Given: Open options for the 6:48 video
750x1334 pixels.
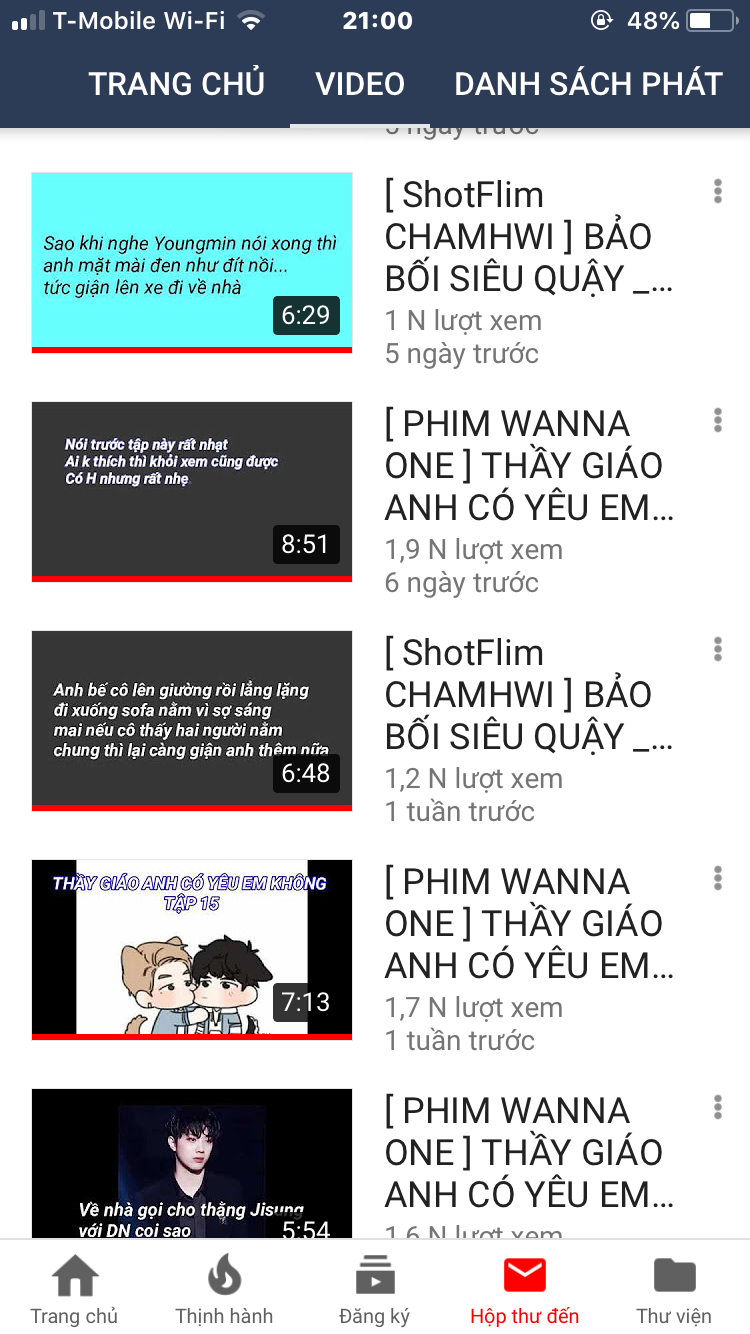Looking at the screenshot, I should (717, 650).
